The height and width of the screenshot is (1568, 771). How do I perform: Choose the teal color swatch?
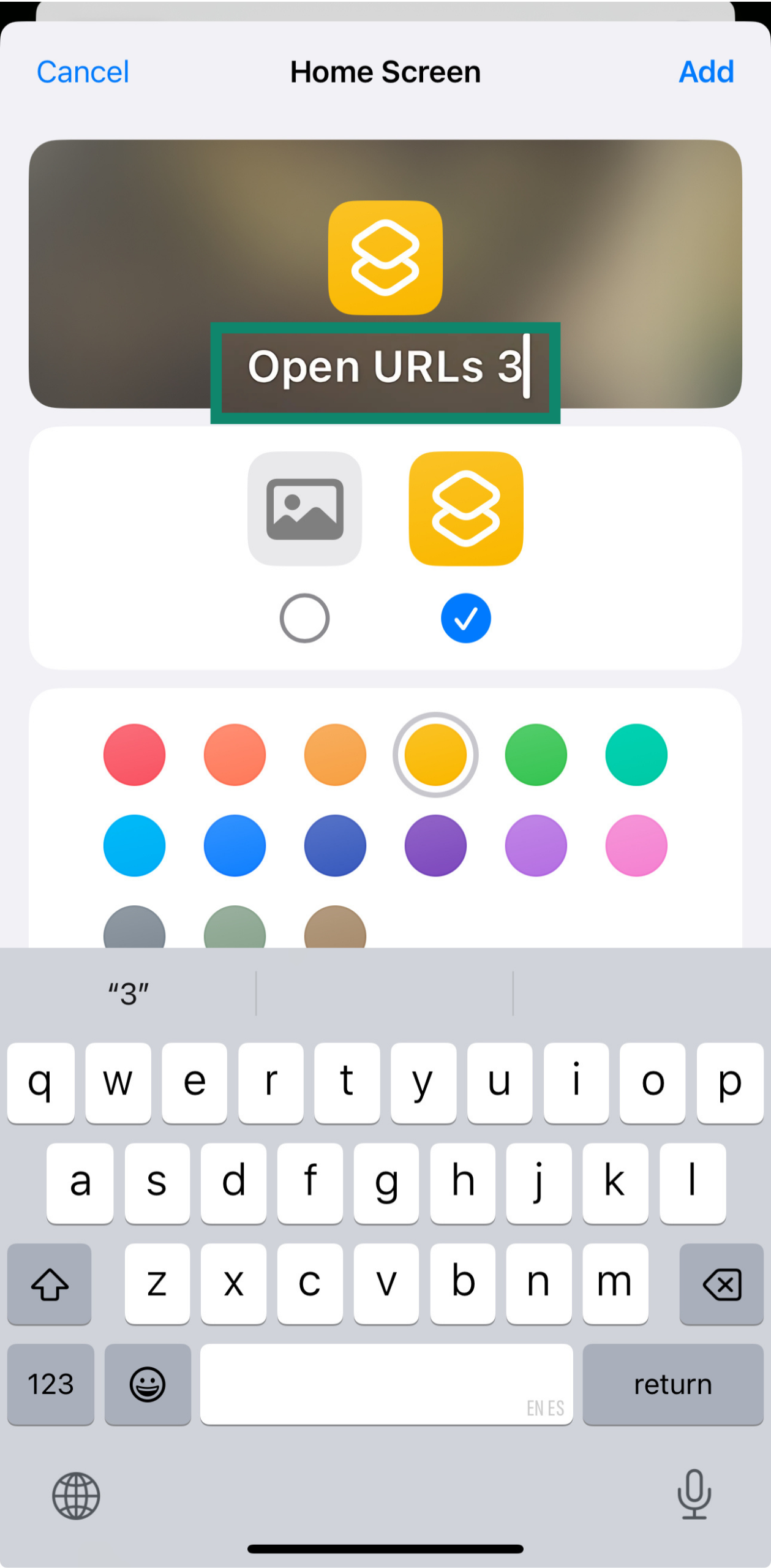[x=636, y=755]
